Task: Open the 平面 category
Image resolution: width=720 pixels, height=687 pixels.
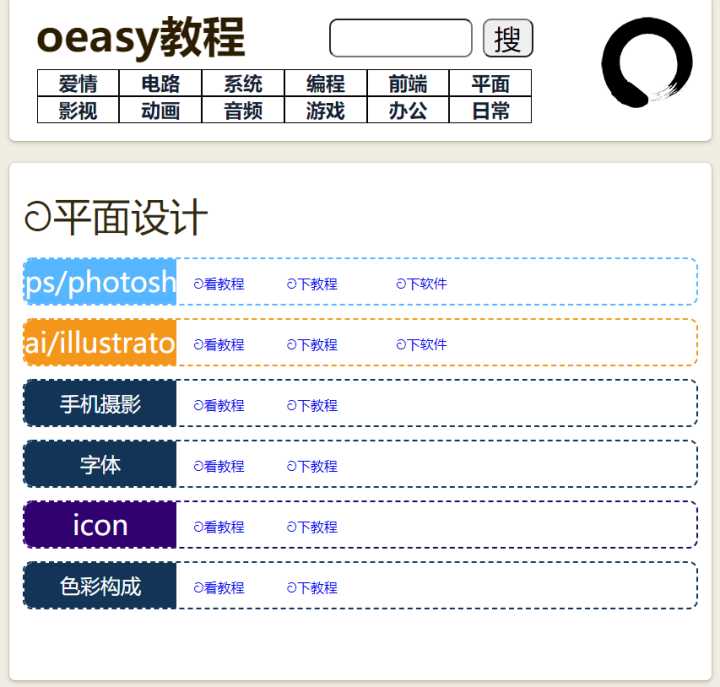Action: [x=490, y=84]
